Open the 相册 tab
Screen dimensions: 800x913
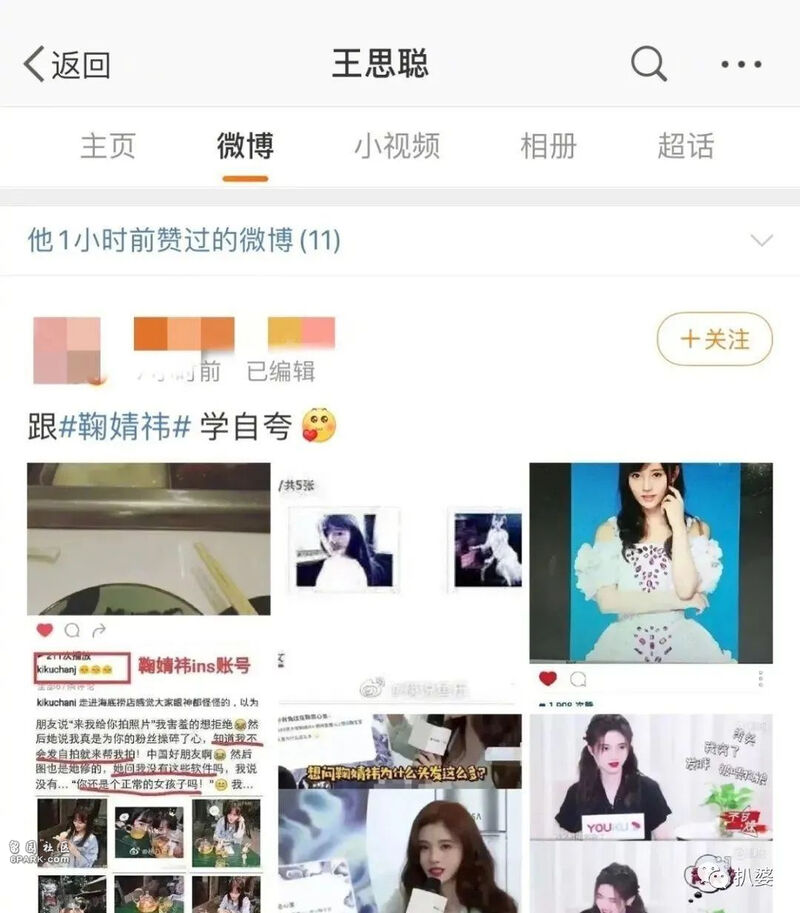coord(548,146)
